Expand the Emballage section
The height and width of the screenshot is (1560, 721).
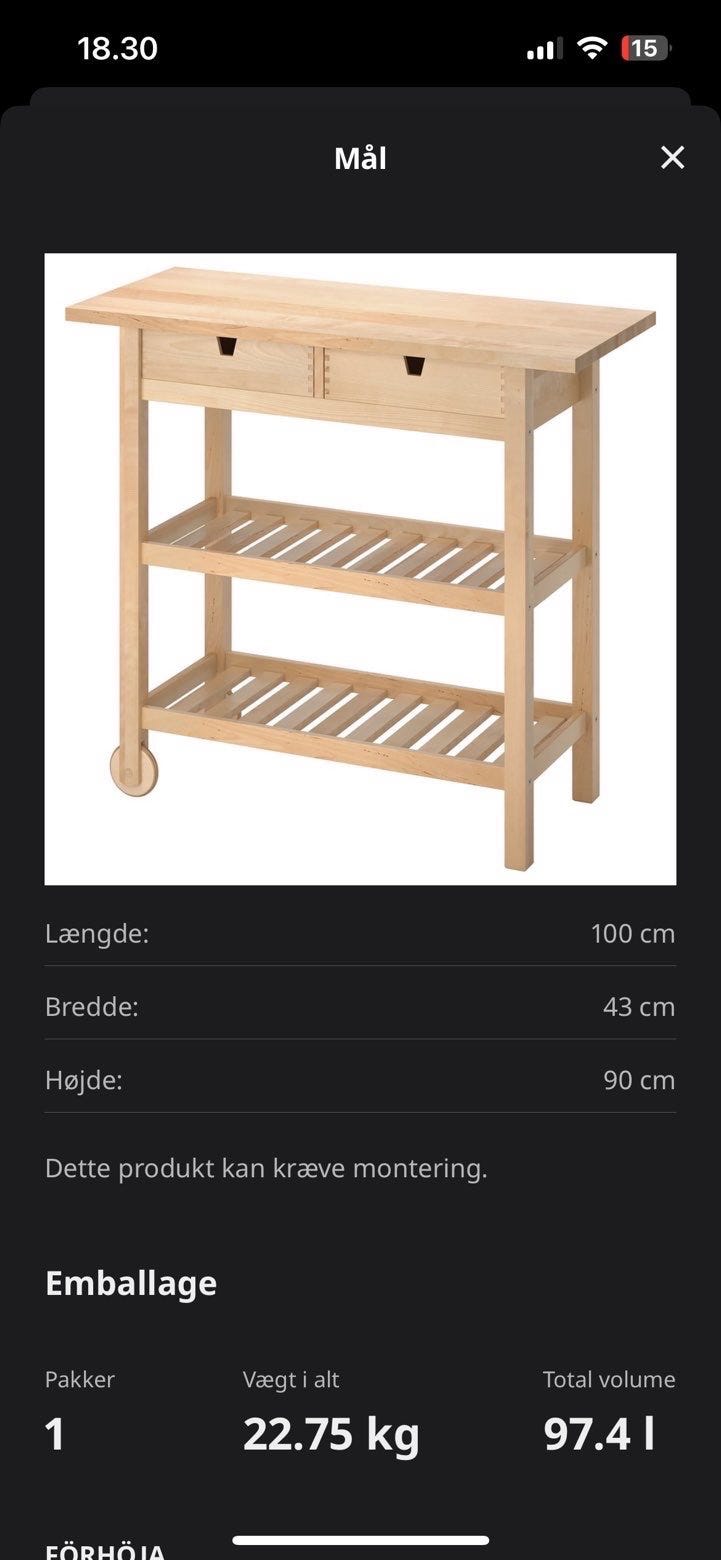point(130,1283)
